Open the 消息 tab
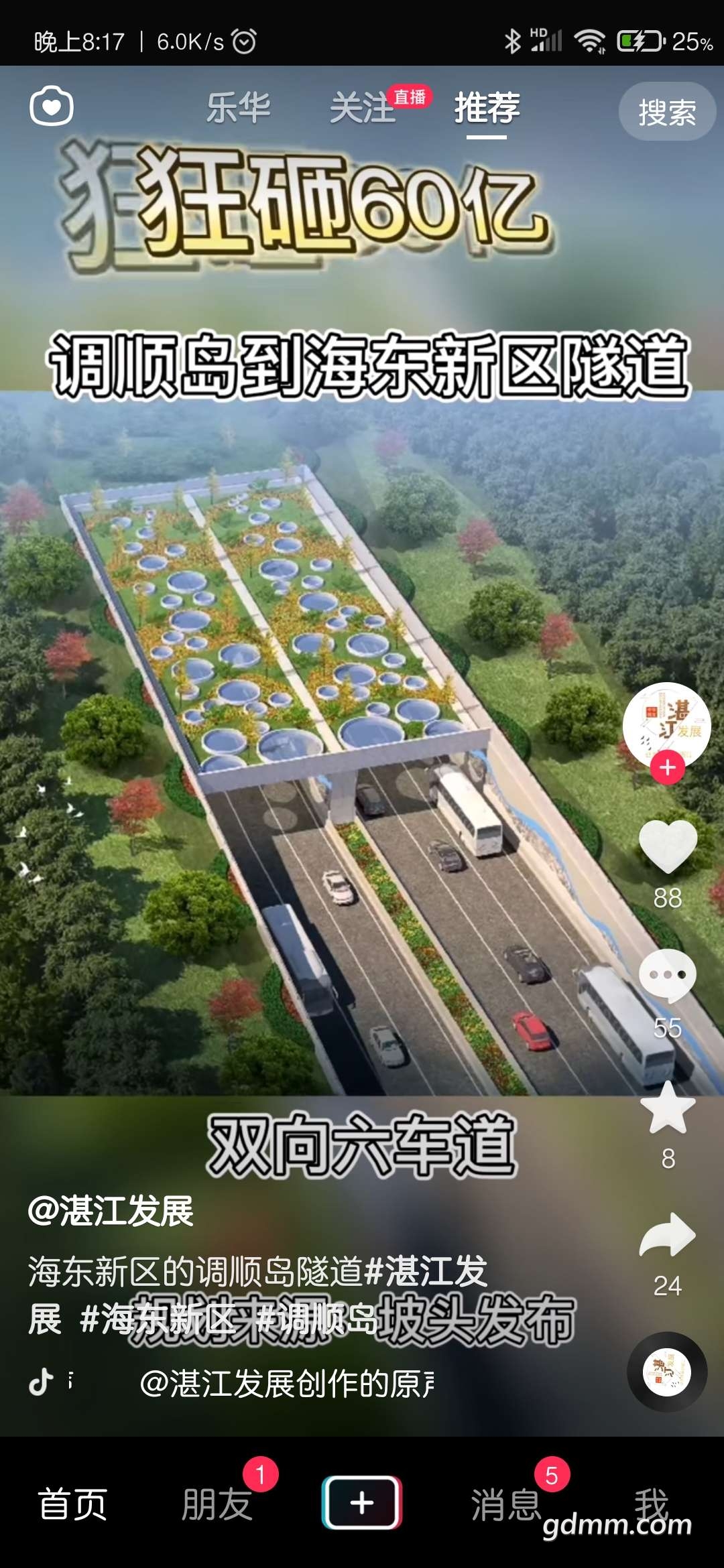 [506, 1504]
